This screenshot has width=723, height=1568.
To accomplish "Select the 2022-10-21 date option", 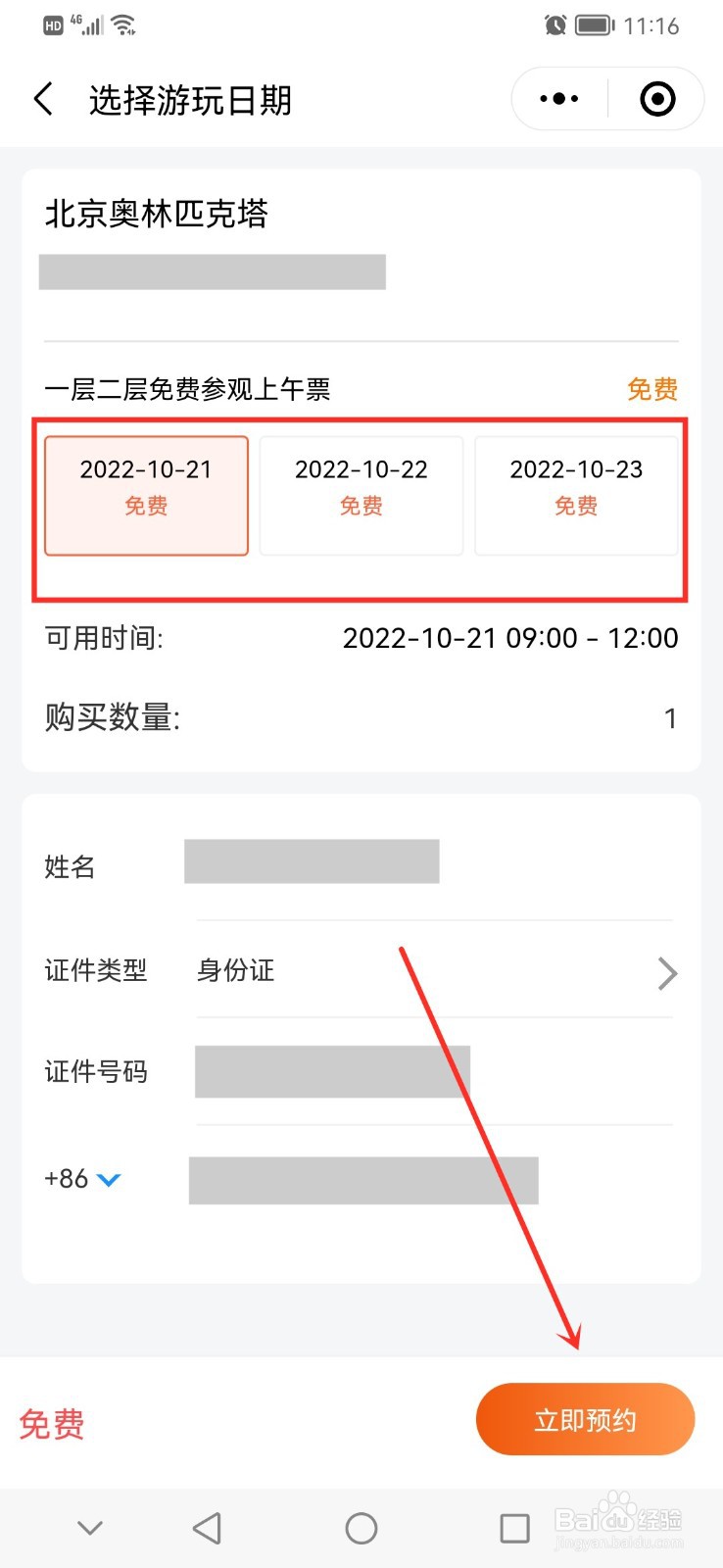I will 146,495.
